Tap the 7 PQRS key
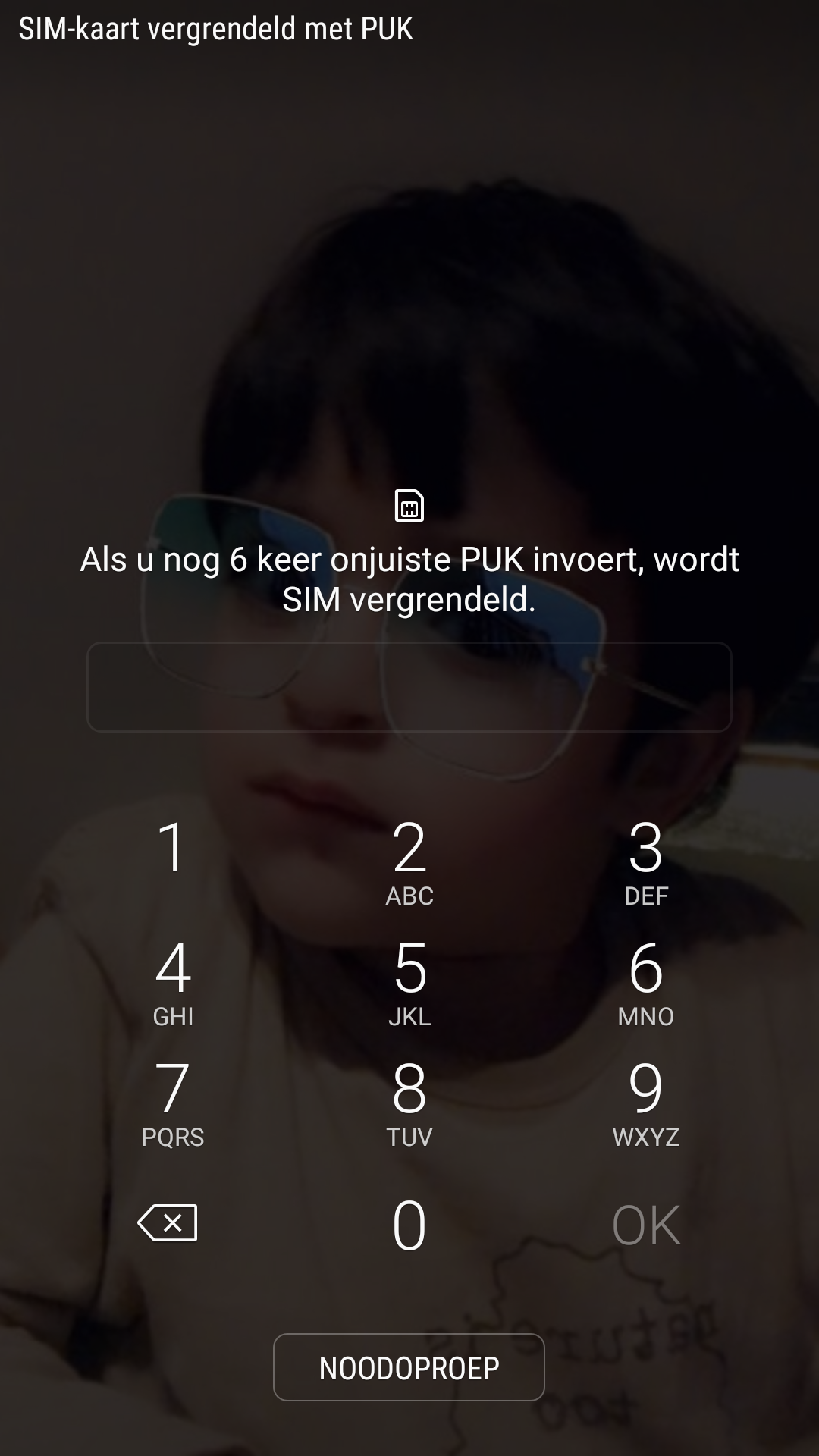The width and height of the screenshot is (819, 1456). point(173,1103)
